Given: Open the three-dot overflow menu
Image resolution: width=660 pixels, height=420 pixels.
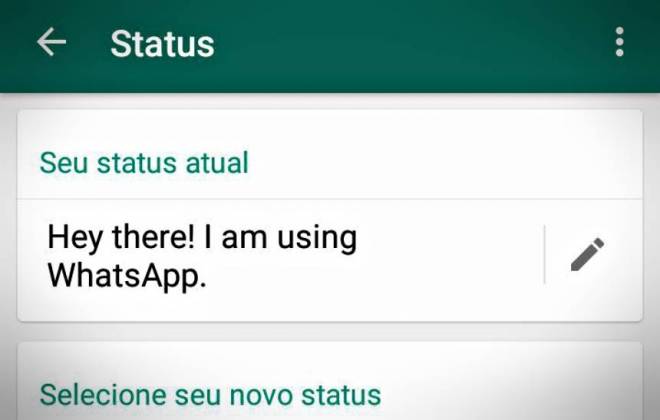Looking at the screenshot, I should coord(619,42).
